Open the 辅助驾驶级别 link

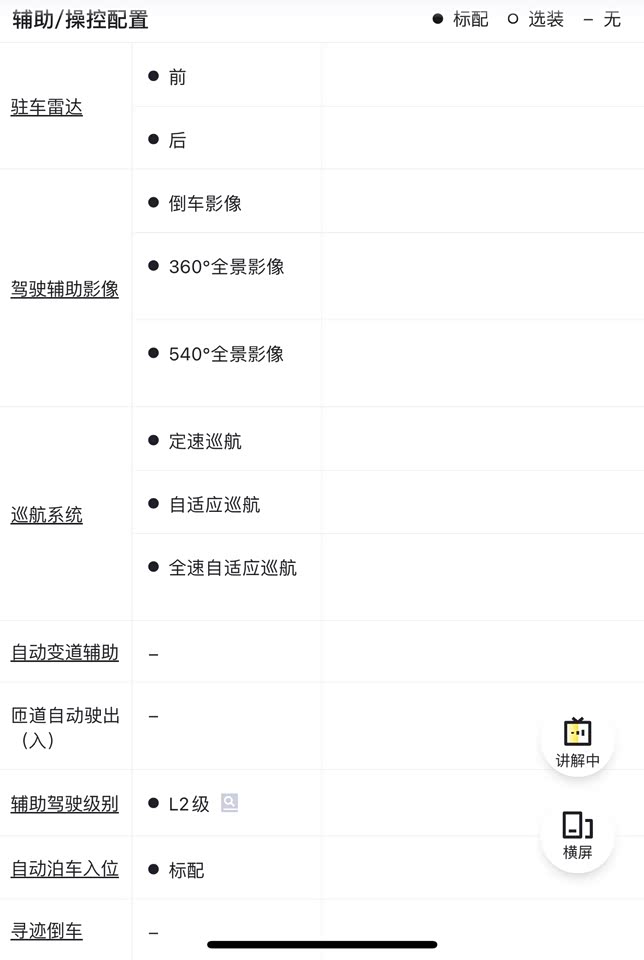65,804
